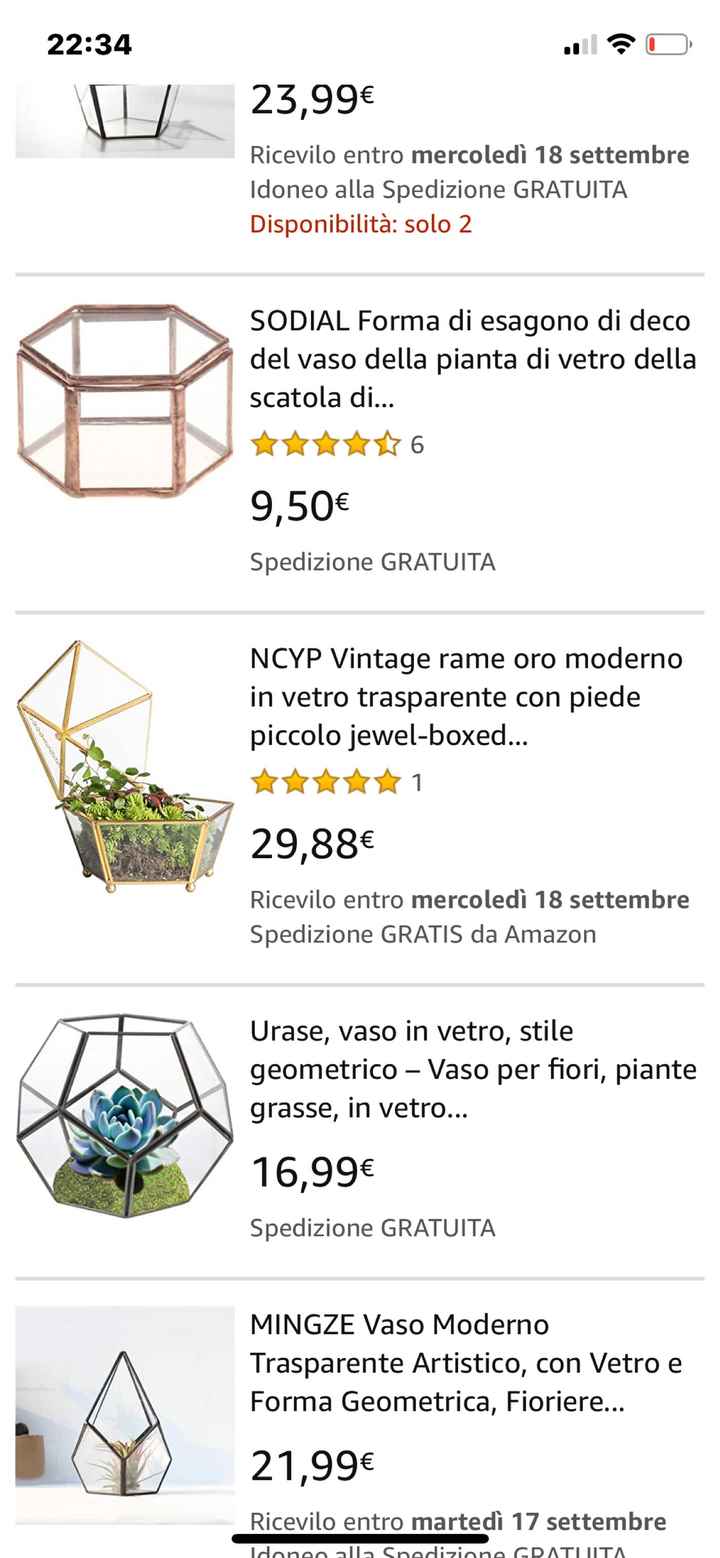The height and width of the screenshot is (1558, 720).
Task: View the Urase geometric glass vase
Action: [x=472, y=1069]
